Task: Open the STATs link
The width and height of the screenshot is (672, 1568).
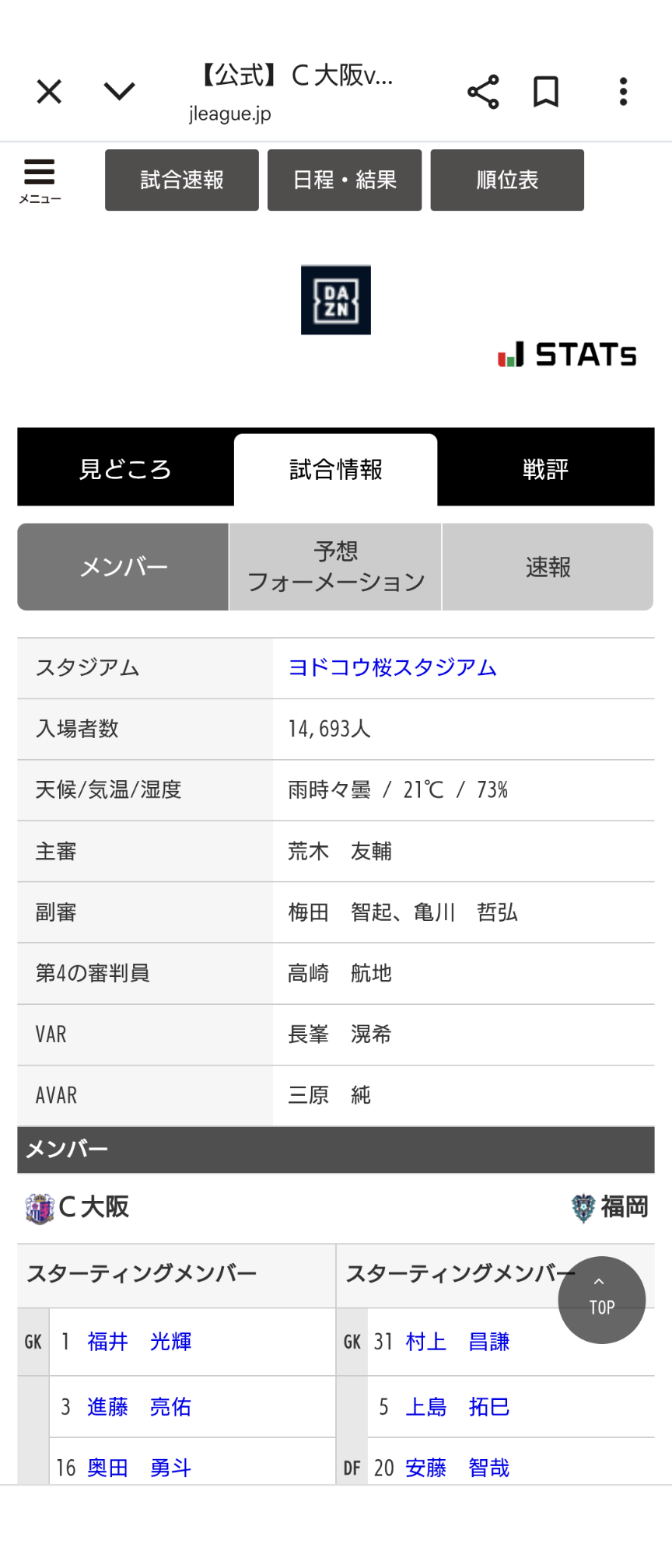Action: point(568,355)
